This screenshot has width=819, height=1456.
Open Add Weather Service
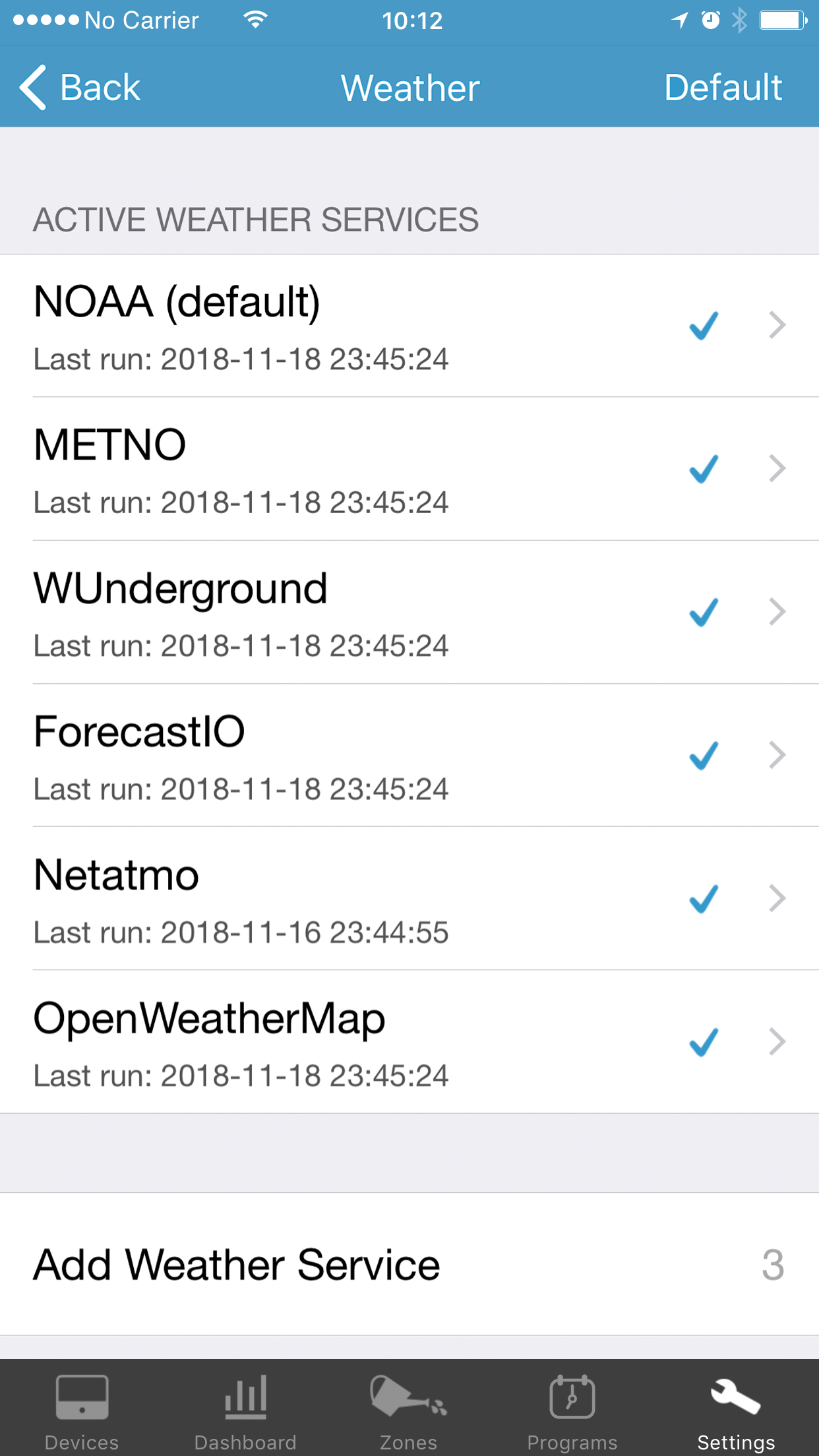click(409, 1264)
